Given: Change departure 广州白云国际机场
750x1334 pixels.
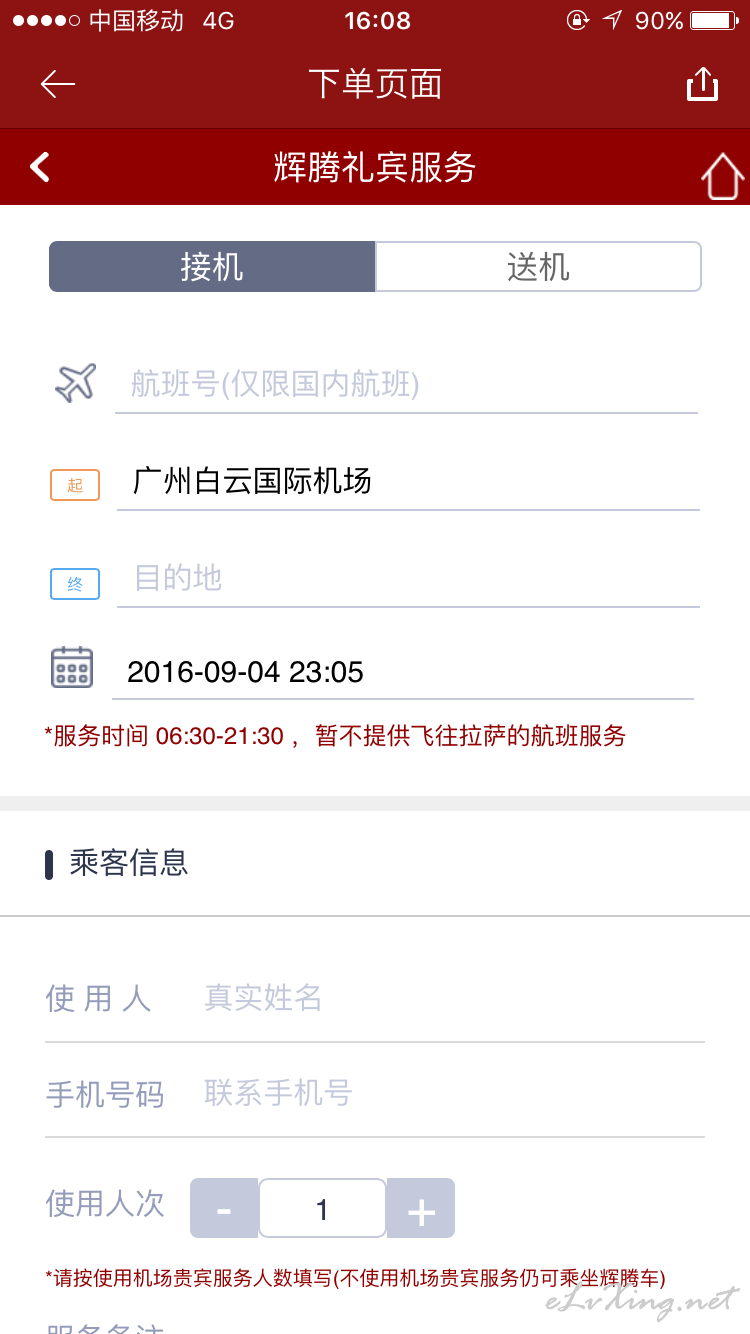Looking at the screenshot, I should (x=408, y=482).
